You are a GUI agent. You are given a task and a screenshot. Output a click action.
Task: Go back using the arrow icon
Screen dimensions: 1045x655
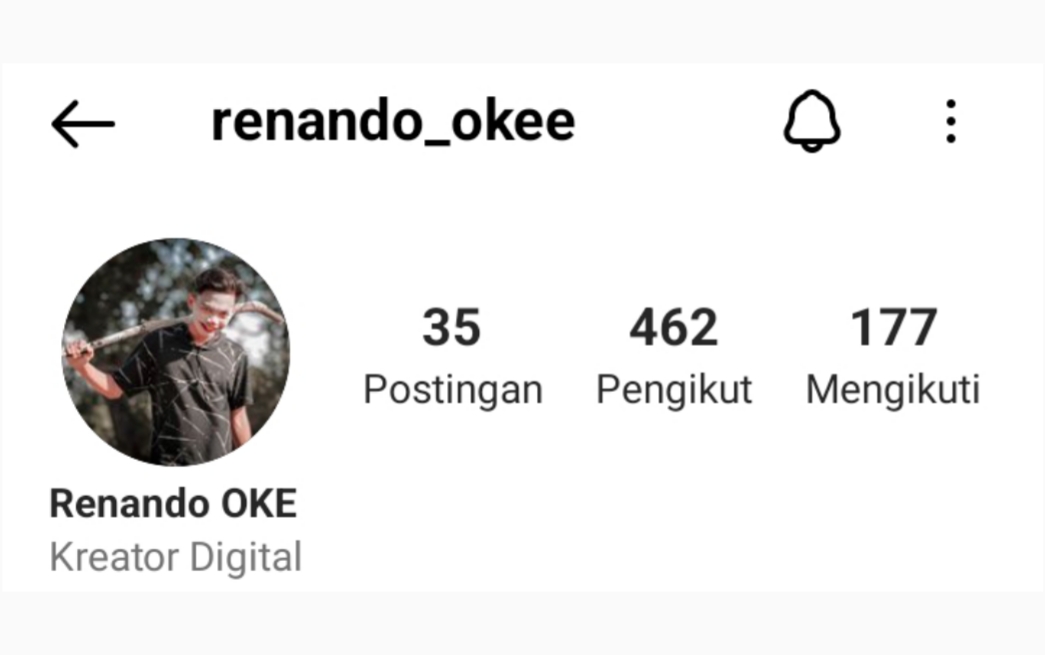[83, 124]
